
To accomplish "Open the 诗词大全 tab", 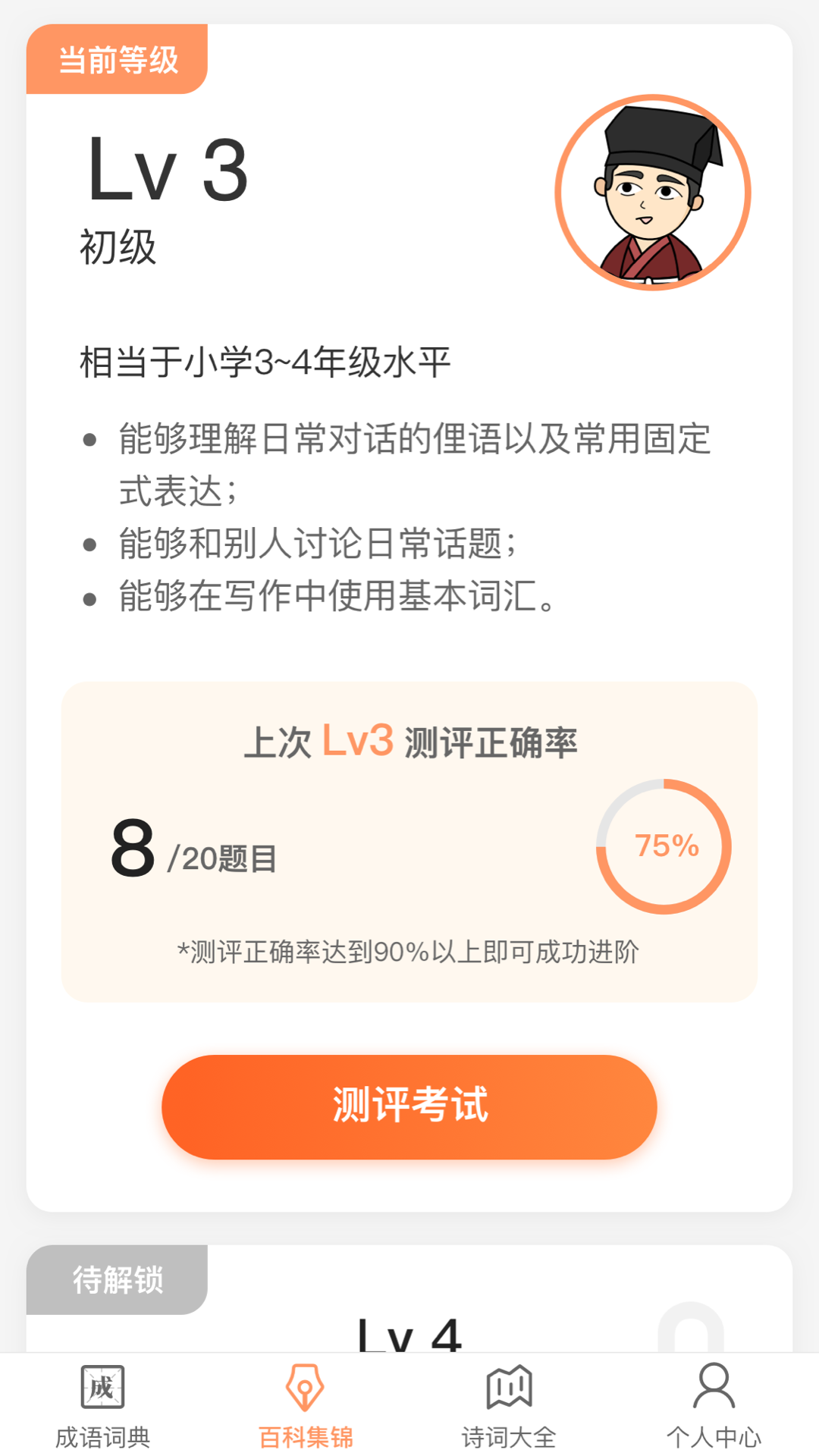I will pos(509,1404).
